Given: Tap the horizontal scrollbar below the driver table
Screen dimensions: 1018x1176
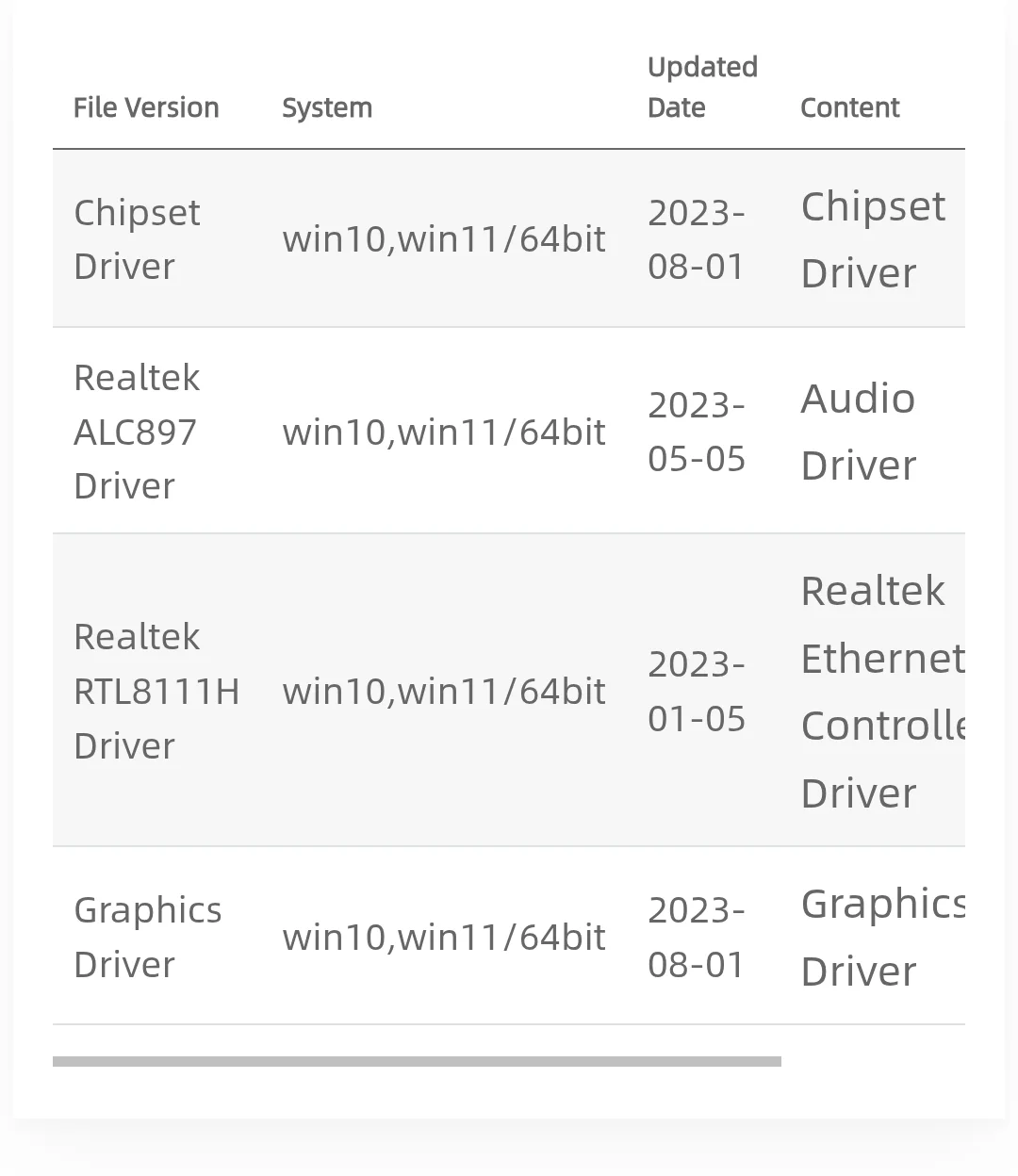Looking at the screenshot, I should [x=417, y=1061].
